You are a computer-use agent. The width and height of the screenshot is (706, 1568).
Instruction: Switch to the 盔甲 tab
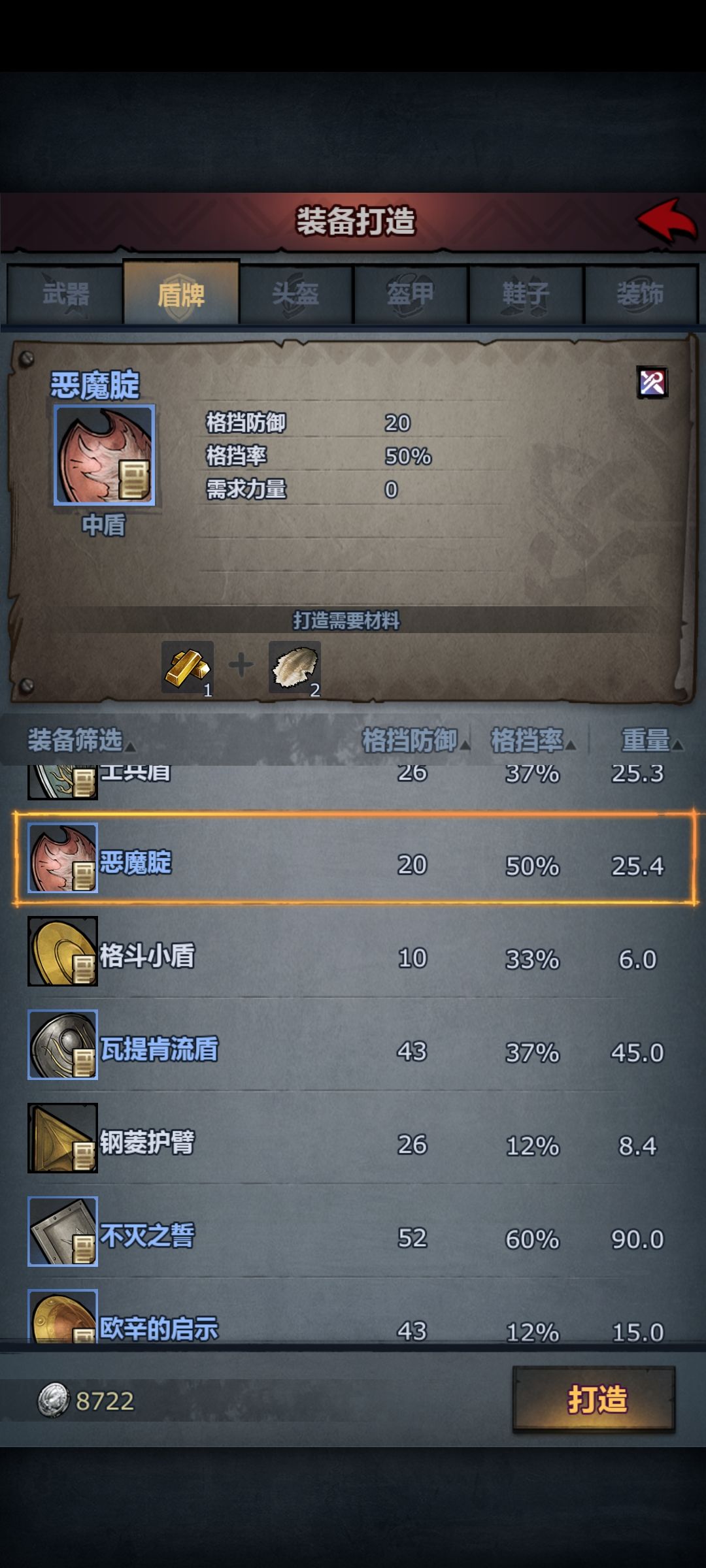pos(411,294)
